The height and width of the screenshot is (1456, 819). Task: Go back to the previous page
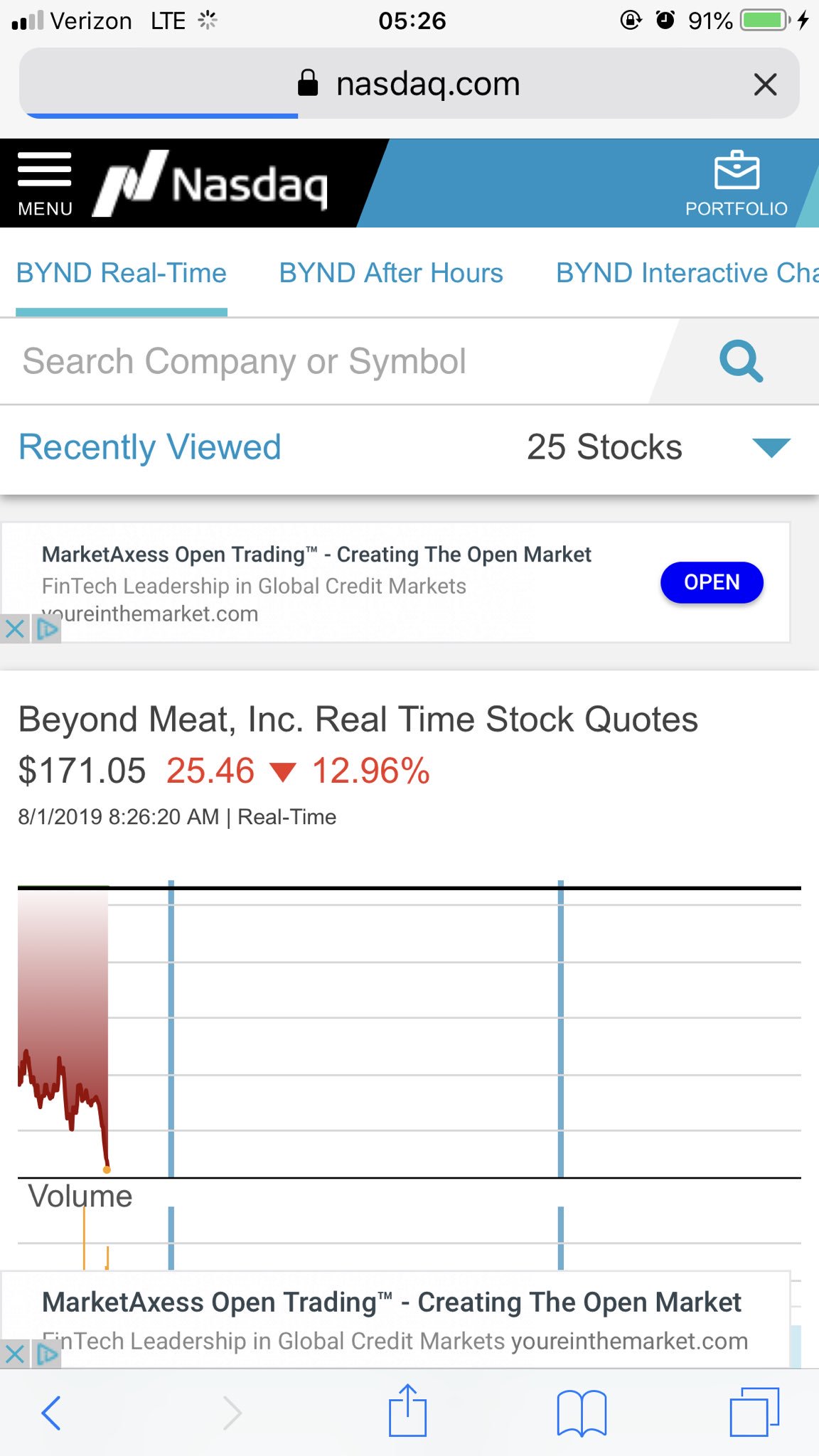point(51,1412)
